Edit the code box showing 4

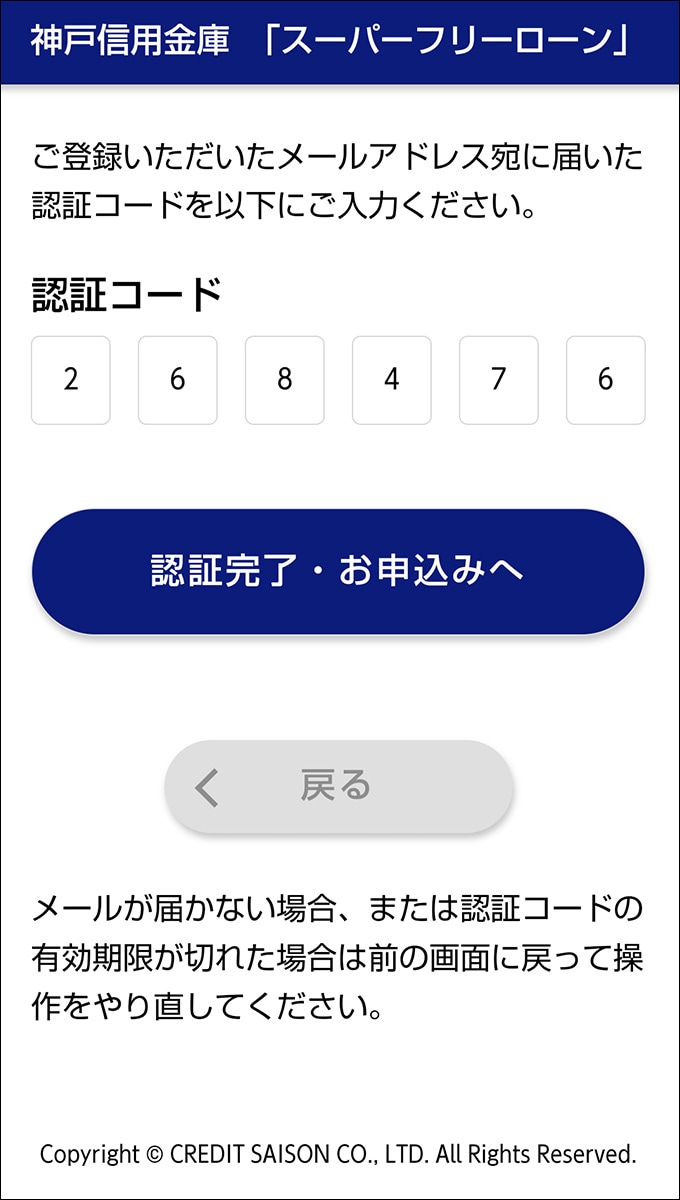coord(392,380)
